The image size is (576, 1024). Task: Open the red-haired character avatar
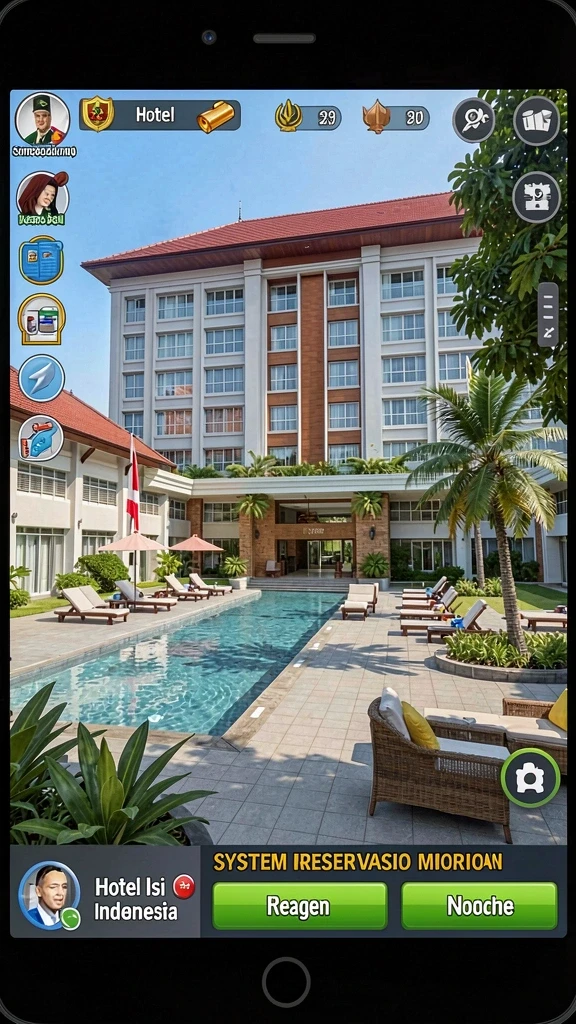(42, 195)
